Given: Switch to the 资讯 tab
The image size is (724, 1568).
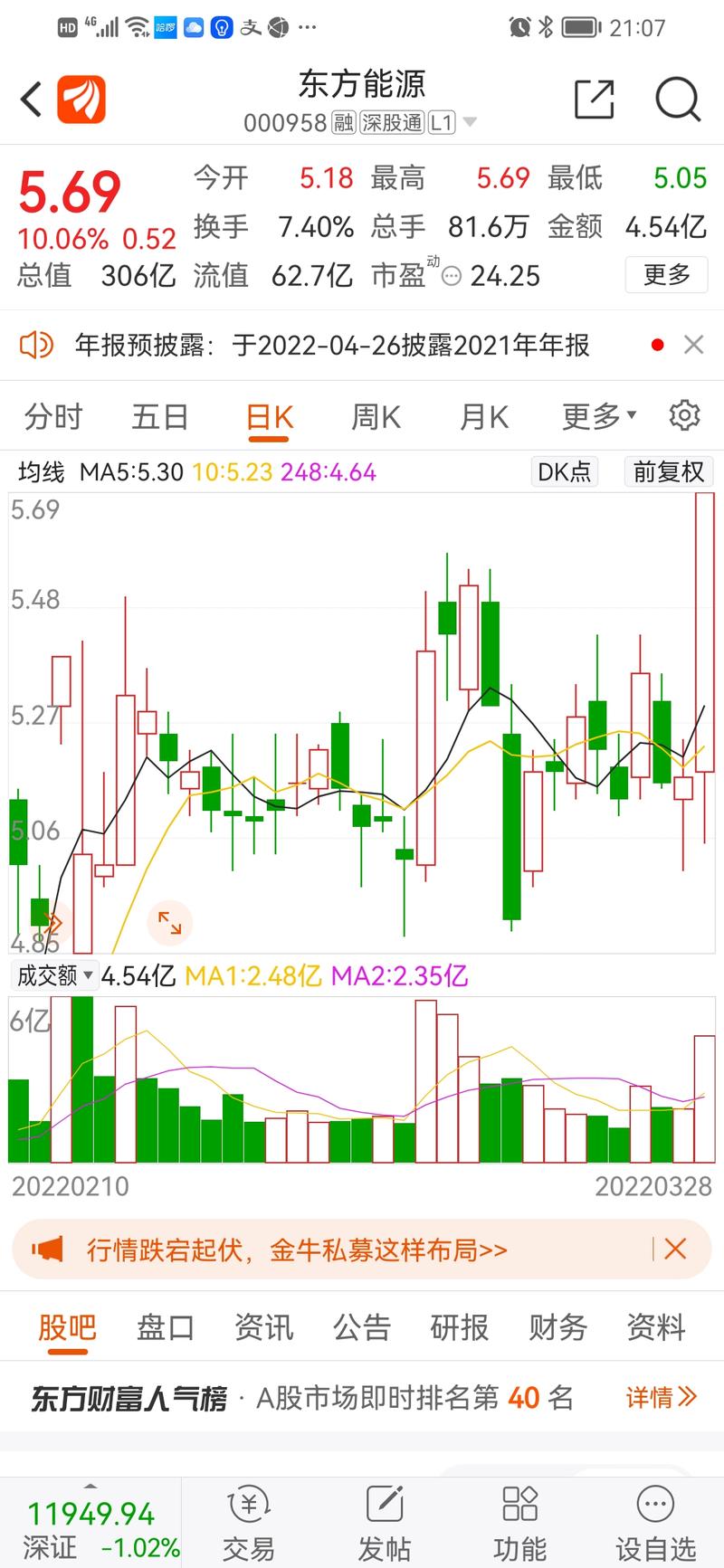Looking at the screenshot, I should (263, 1327).
